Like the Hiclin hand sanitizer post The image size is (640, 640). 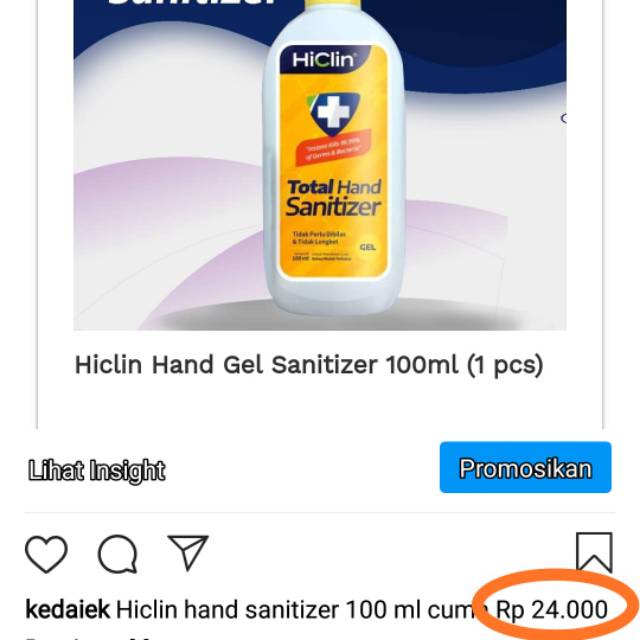click(46, 554)
